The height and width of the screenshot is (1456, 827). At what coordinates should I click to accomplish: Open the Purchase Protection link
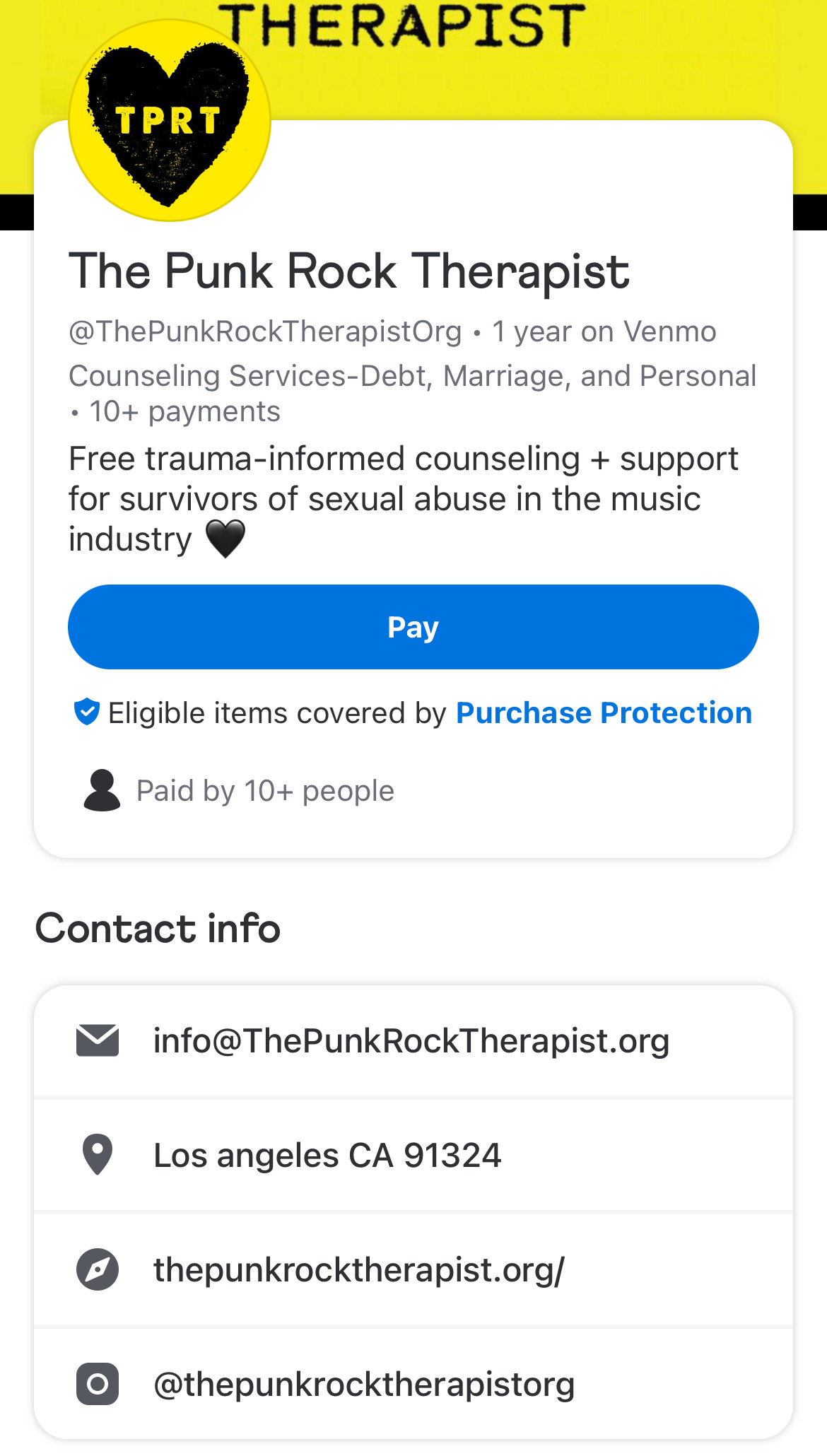coord(604,713)
